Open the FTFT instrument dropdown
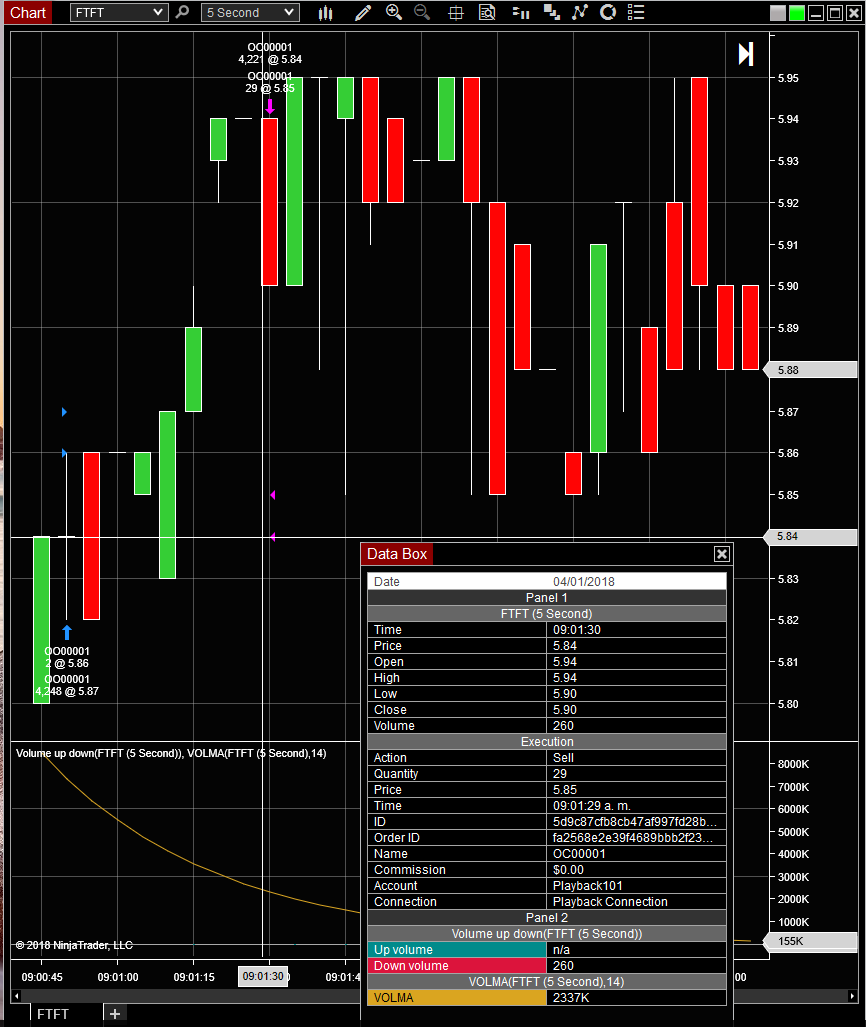Image resolution: width=866 pixels, height=1027 pixels. [119, 13]
